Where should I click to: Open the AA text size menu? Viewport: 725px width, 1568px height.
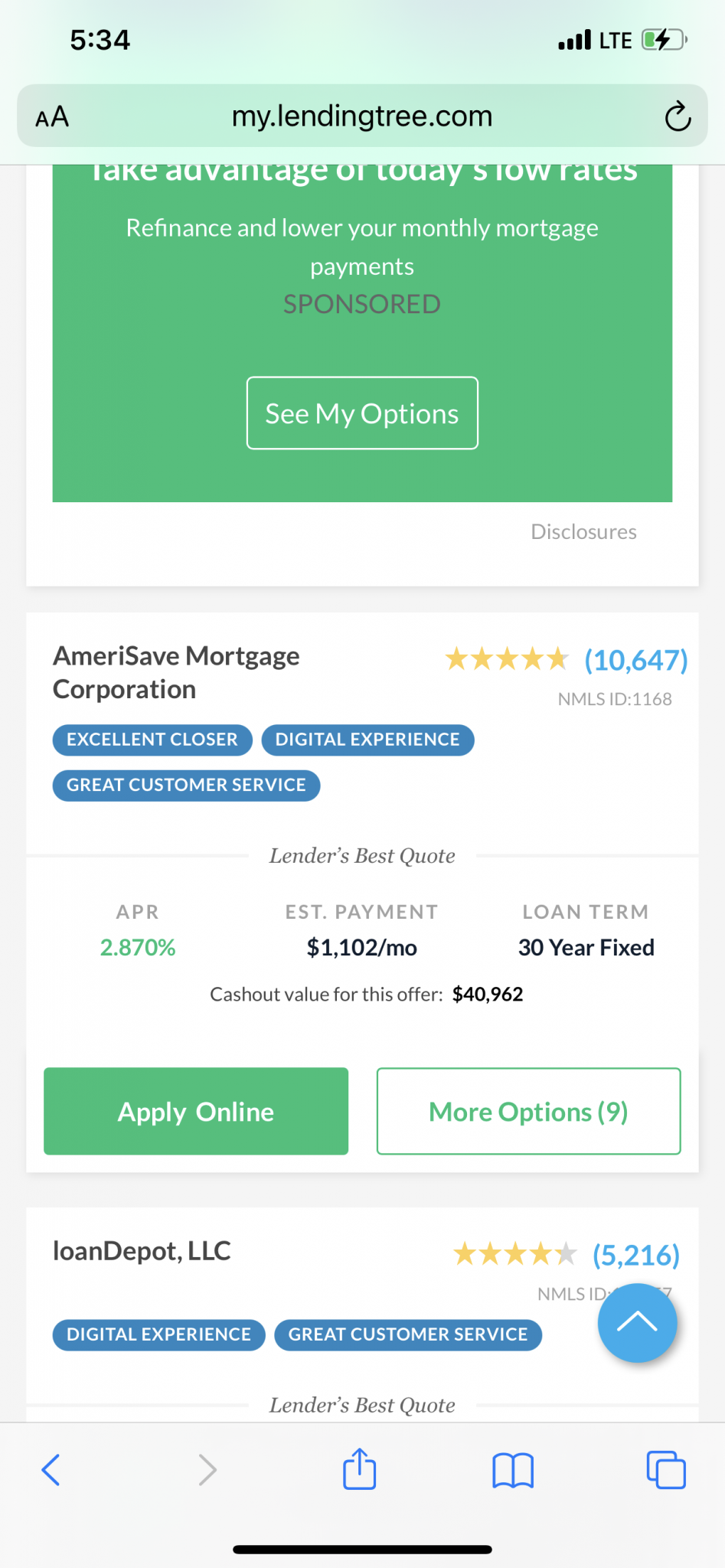click(x=53, y=117)
